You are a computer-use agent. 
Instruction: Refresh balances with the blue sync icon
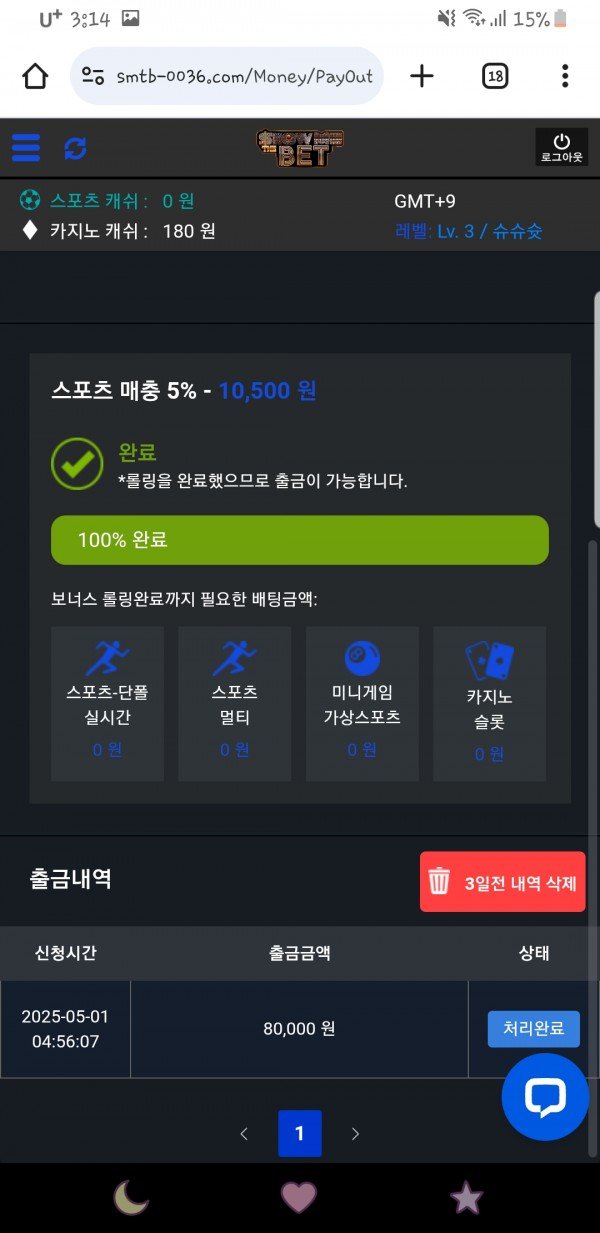[75, 149]
